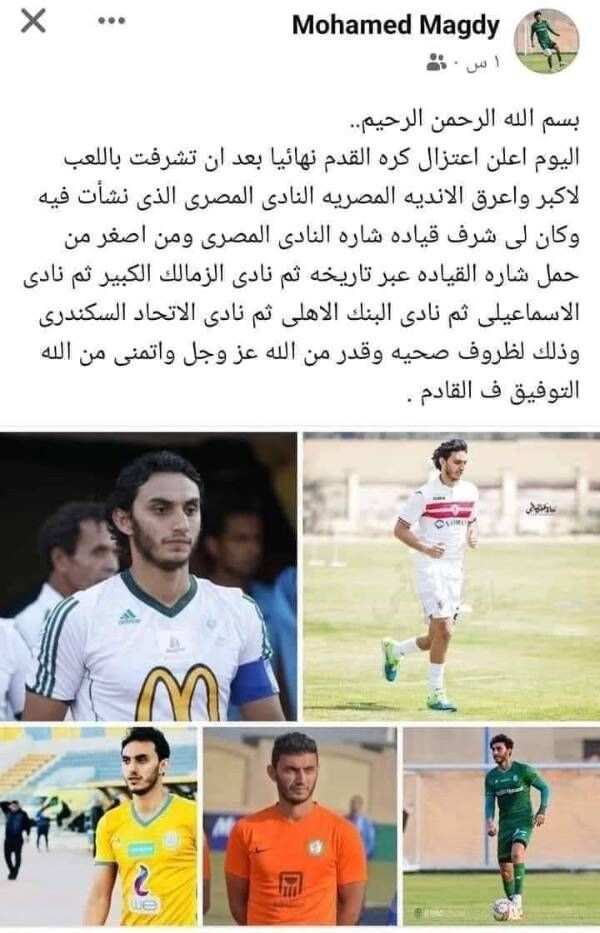Close the post with the X icon
Screen dimensions: 600x933
click(x=33, y=21)
